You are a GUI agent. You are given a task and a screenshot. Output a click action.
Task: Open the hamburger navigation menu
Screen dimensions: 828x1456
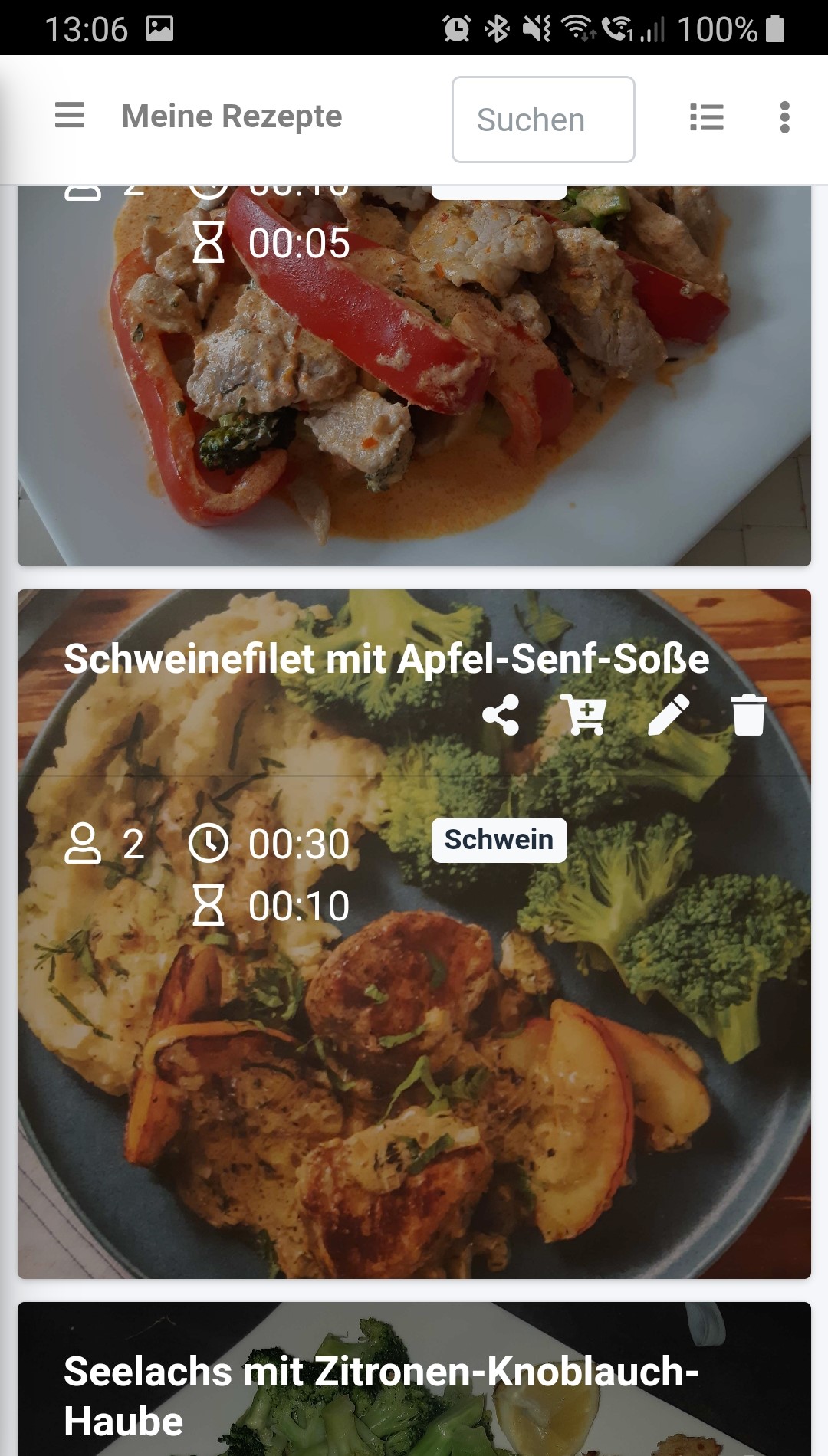click(70, 116)
